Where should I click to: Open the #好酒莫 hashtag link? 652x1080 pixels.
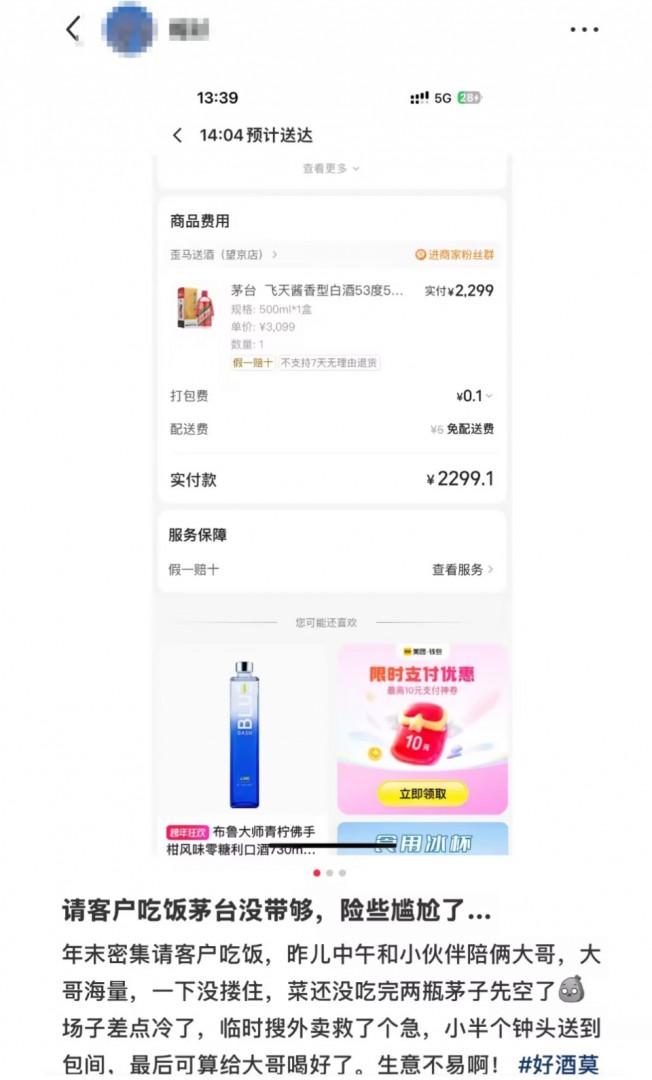[559, 1065]
